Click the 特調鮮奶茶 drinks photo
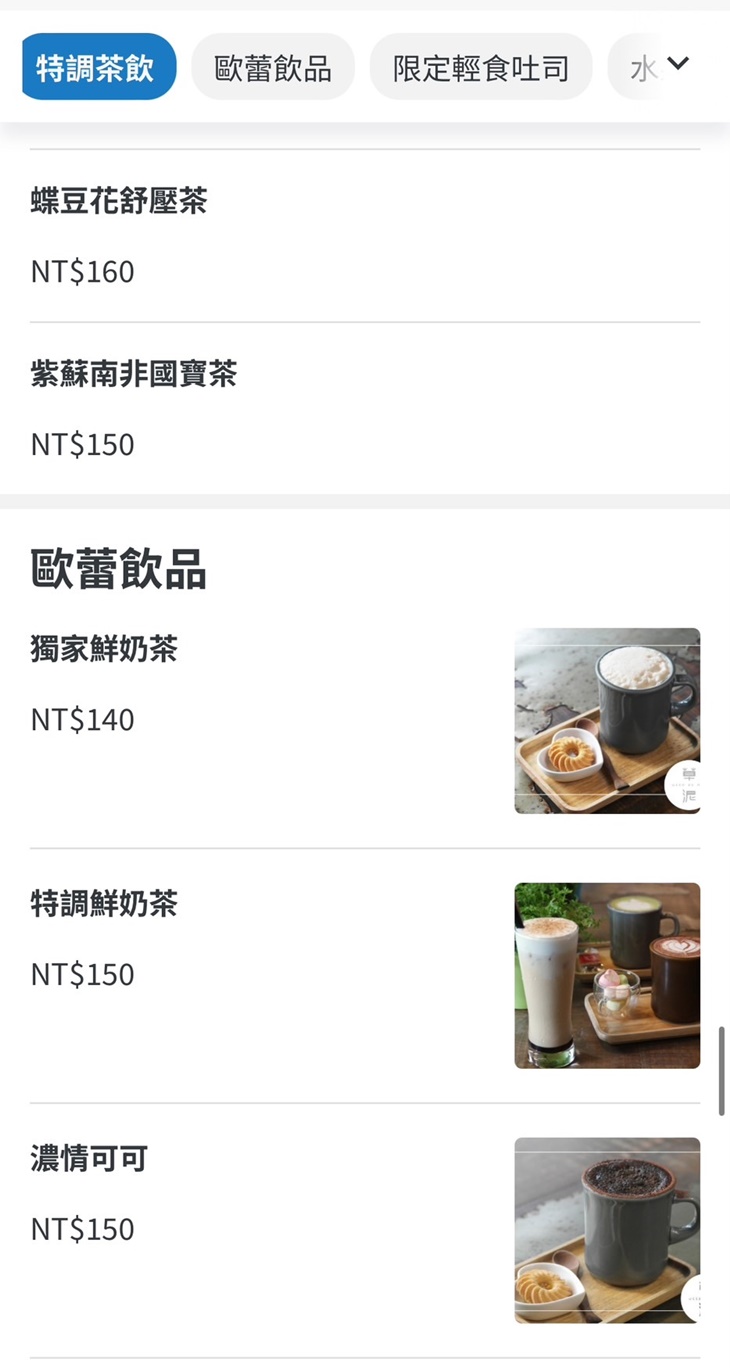Viewport: 730px width, 1368px height. pos(606,976)
